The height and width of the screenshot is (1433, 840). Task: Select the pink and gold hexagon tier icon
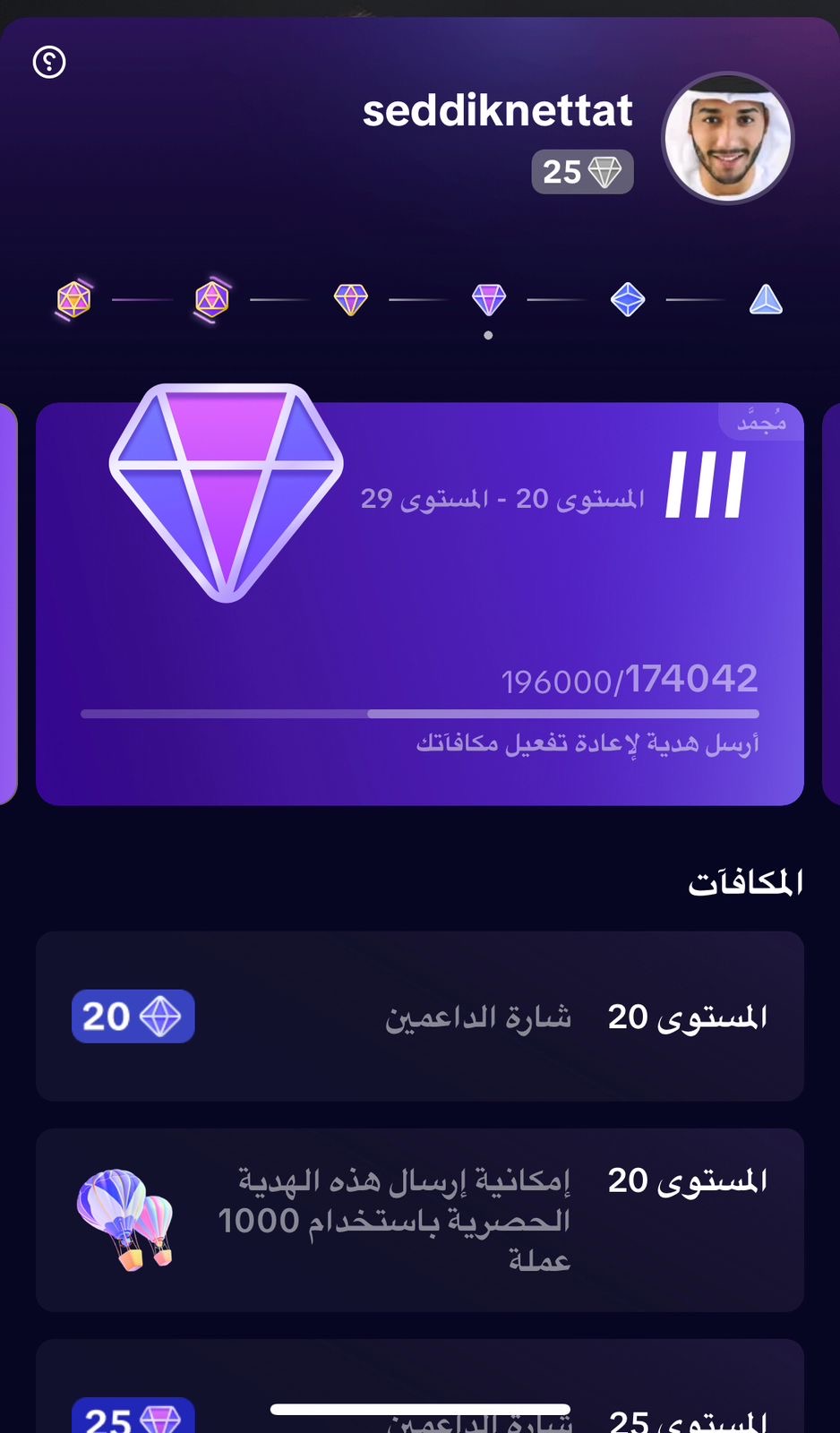click(73, 299)
